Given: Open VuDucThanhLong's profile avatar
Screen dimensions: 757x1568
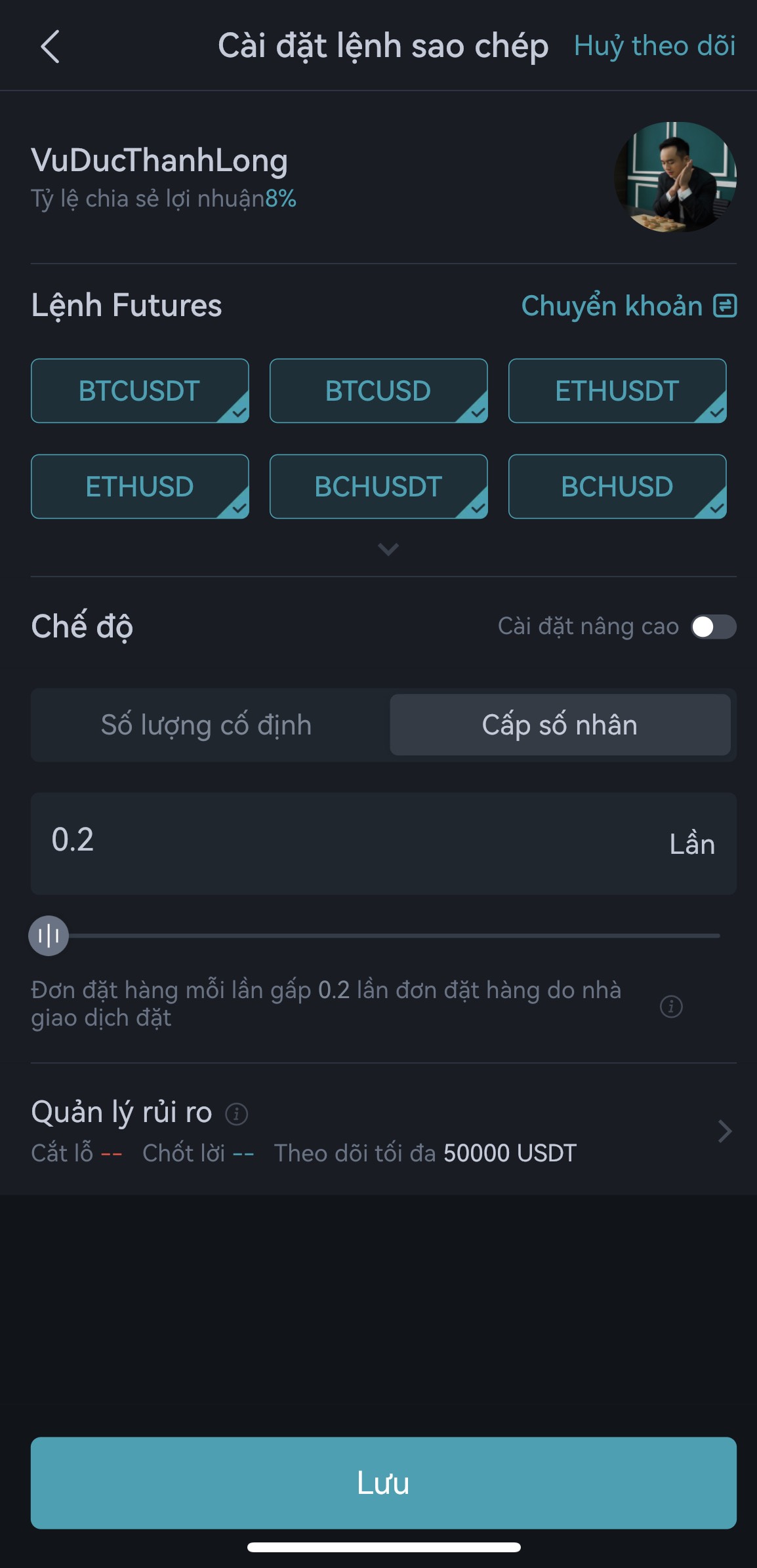Looking at the screenshot, I should tap(675, 177).
